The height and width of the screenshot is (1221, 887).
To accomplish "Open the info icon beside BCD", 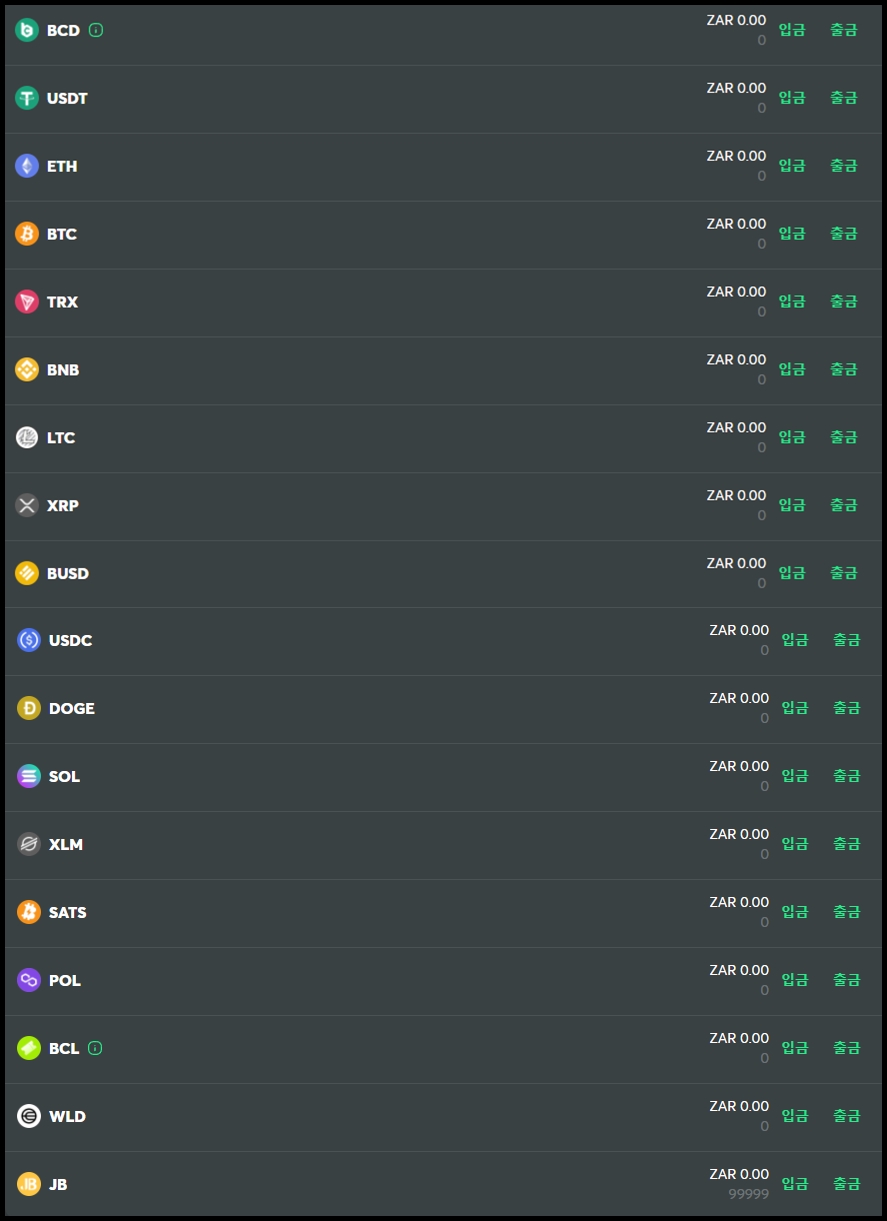I will click(x=96, y=30).
